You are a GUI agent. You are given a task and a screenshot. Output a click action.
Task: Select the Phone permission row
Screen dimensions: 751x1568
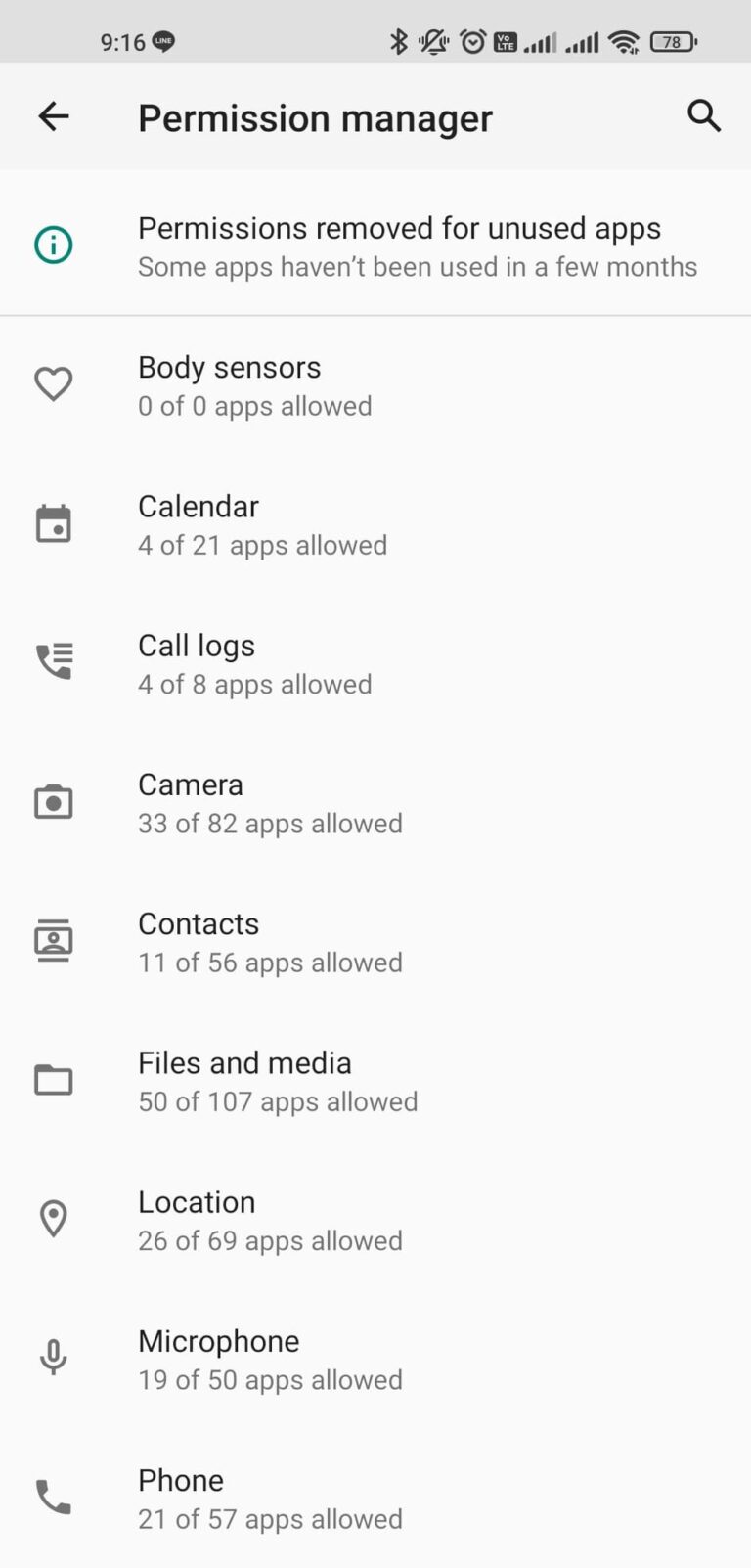pyautogui.click(x=375, y=1498)
